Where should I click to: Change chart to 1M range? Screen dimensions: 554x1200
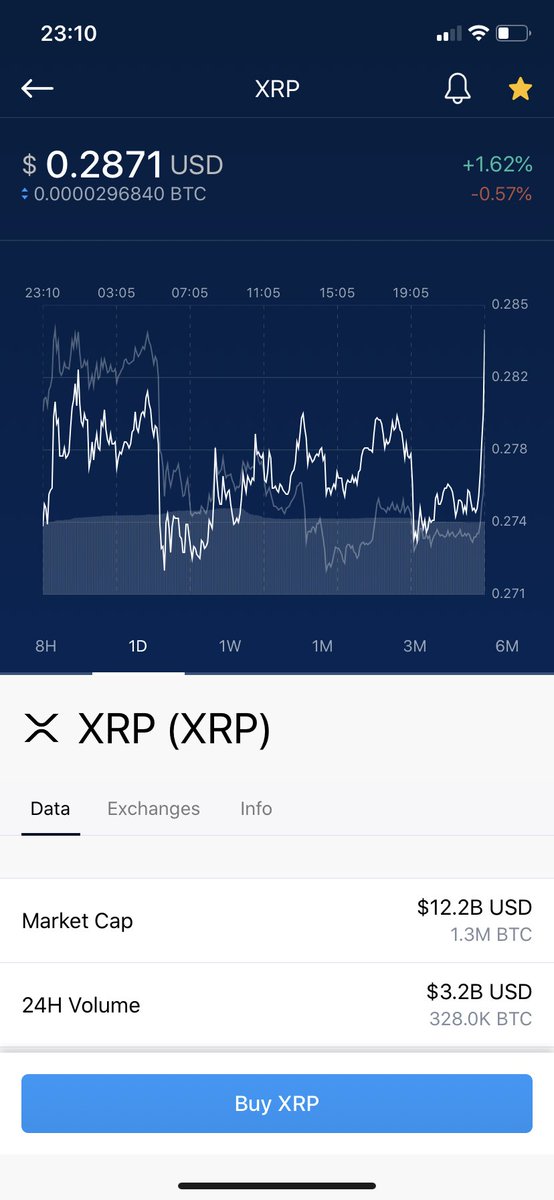[x=322, y=646]
